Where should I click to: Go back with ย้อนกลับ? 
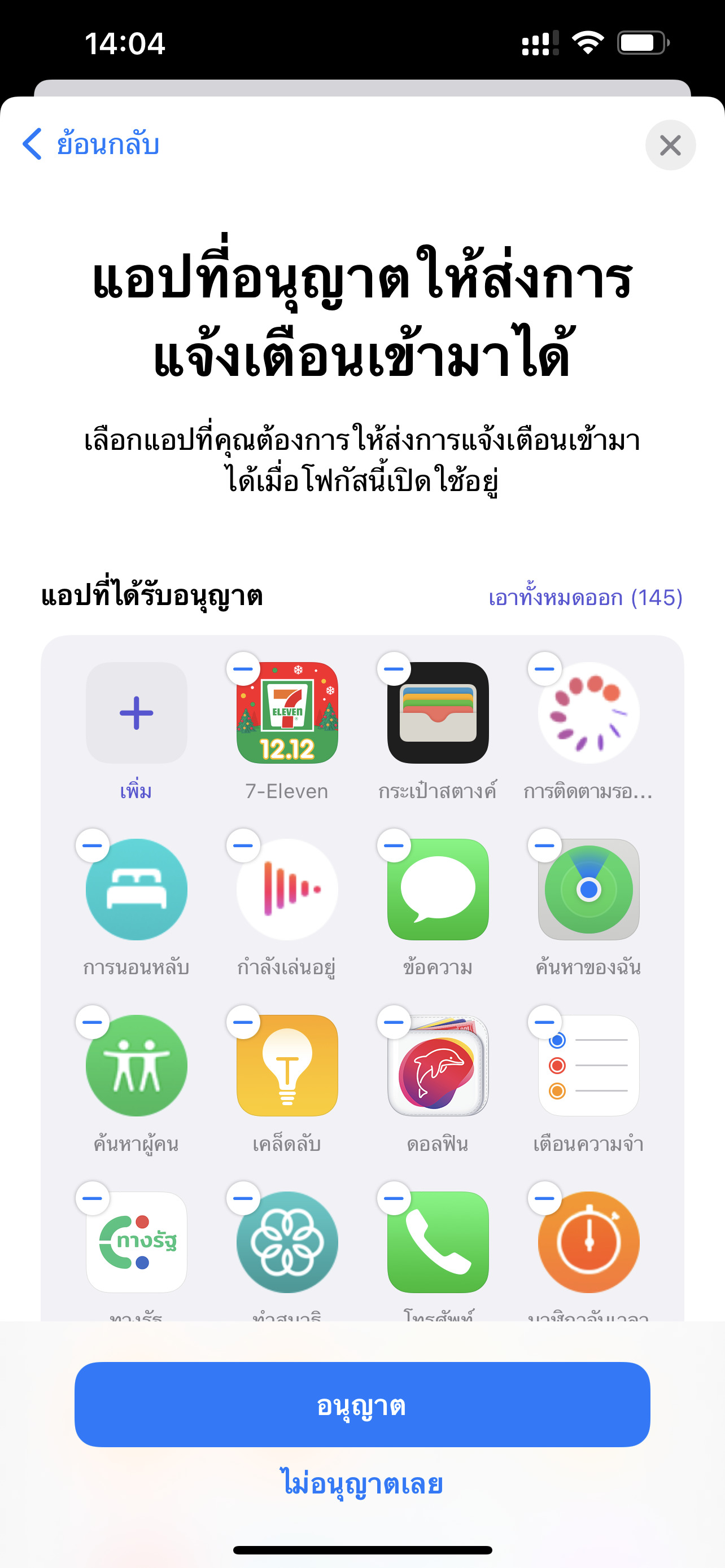click(91, 144)
